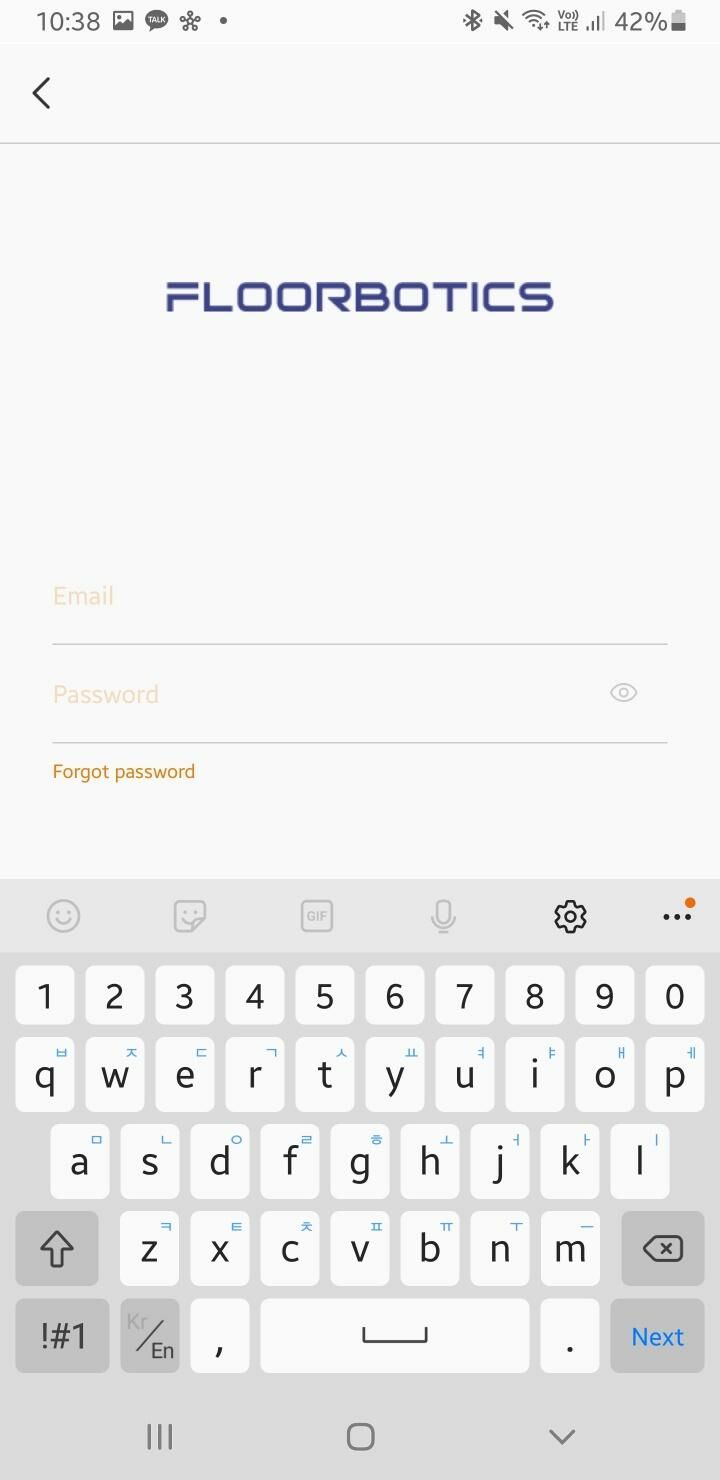The image size is (720, 1480).
Task: Hit the keyboard backspace key
Action: tap(662, 1248)
